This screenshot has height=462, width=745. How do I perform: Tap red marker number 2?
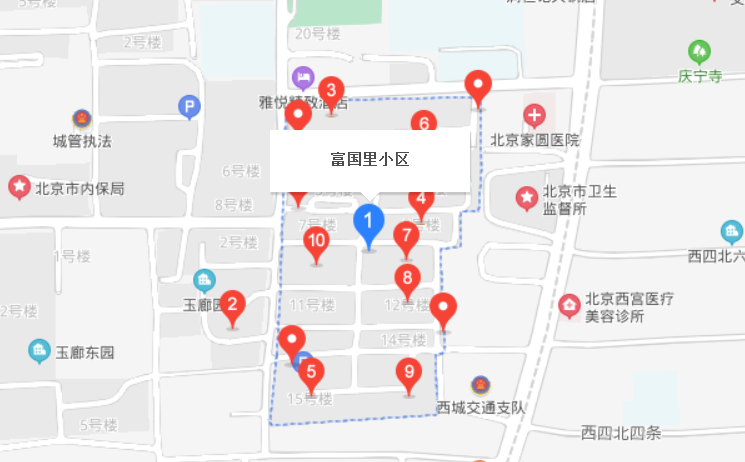(232, 306)
